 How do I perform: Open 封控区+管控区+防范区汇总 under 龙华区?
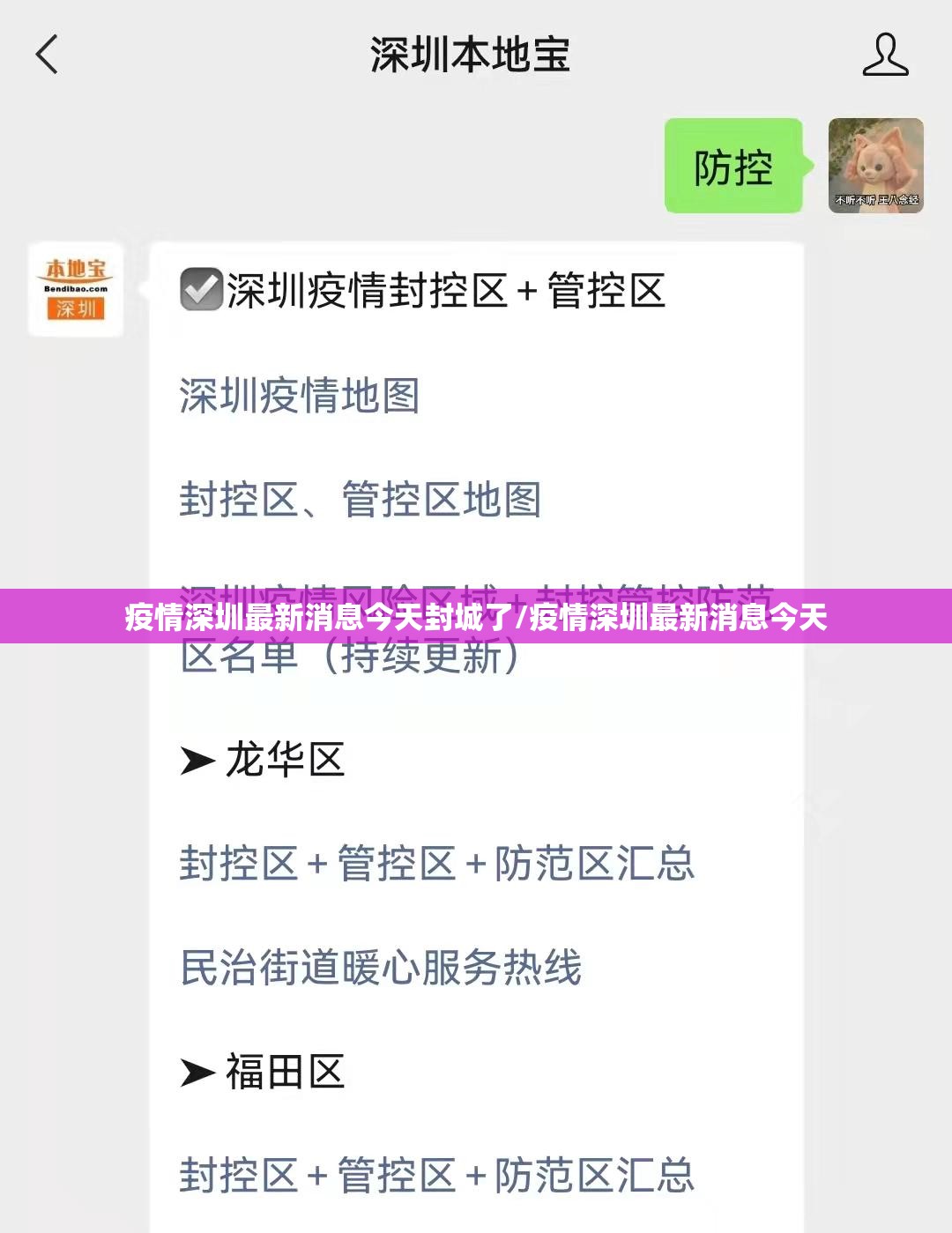pyautogui.click(x=436, y=864)
